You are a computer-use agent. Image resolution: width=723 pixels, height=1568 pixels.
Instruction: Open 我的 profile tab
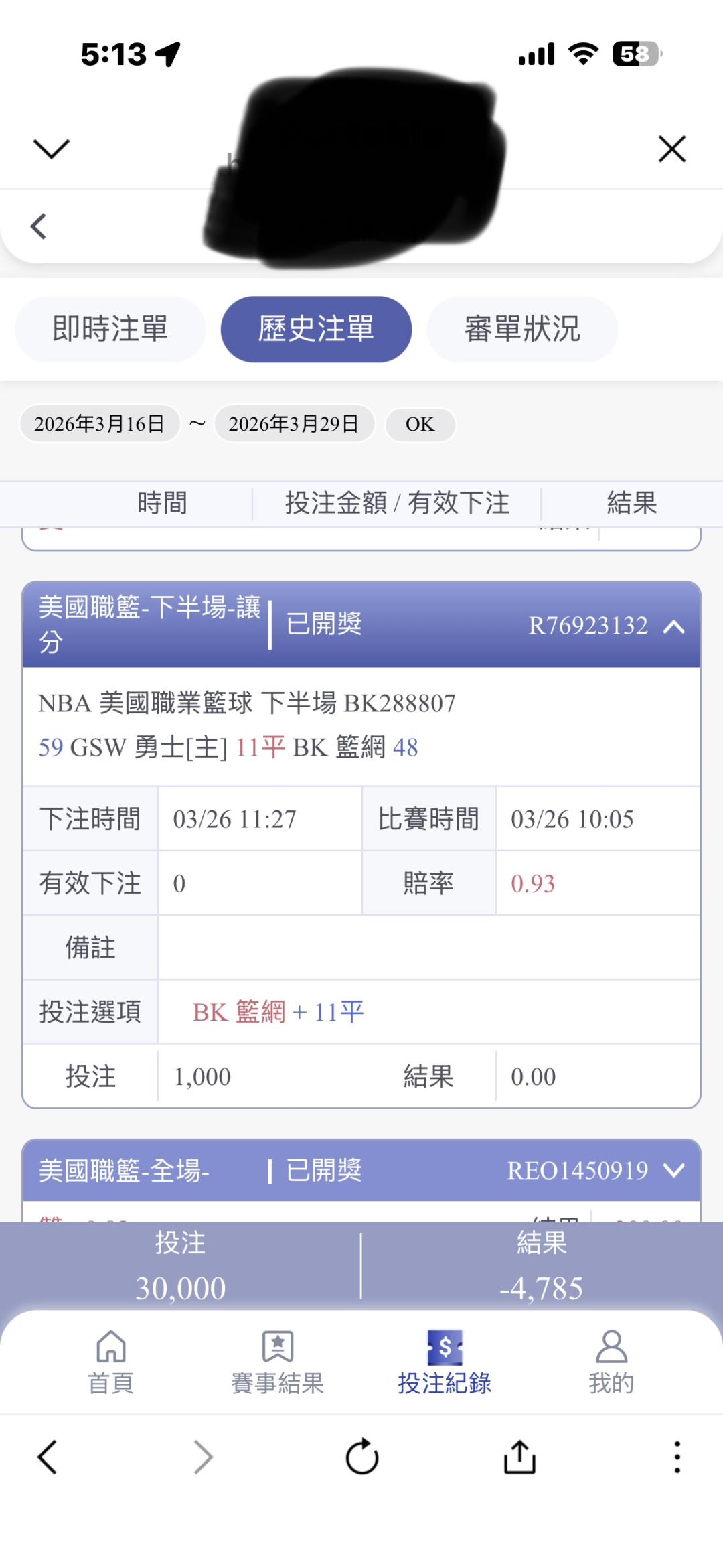[x=611, y=1362]
